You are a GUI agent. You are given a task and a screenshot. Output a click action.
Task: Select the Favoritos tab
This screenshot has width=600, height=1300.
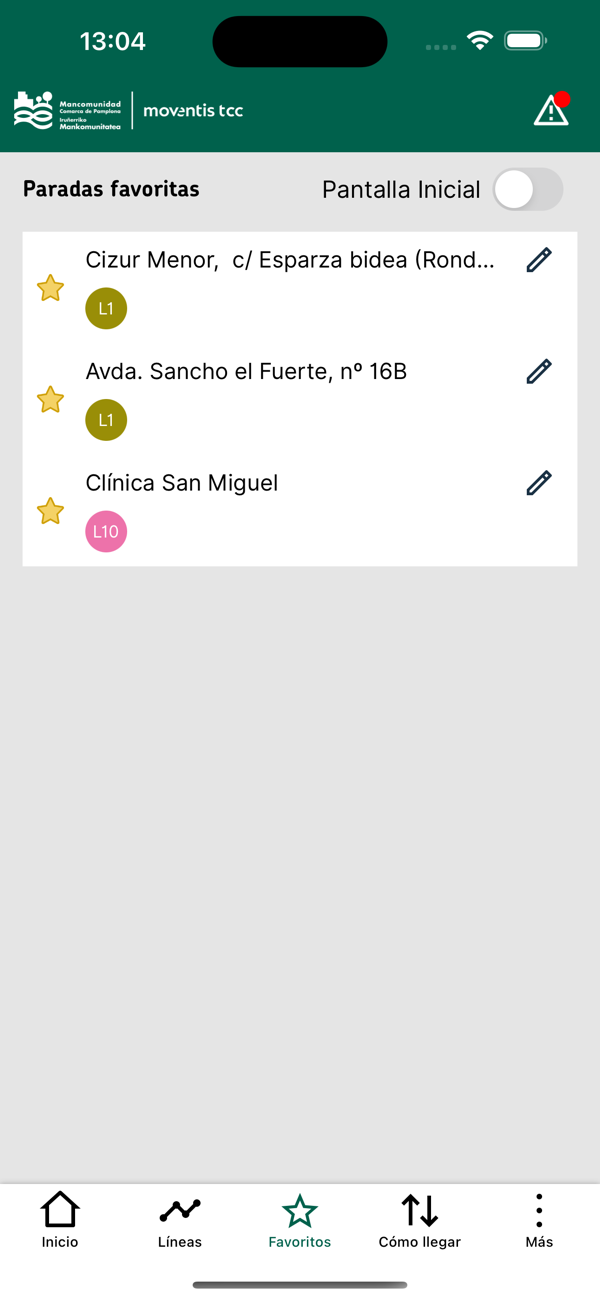tap(300, 1220)
